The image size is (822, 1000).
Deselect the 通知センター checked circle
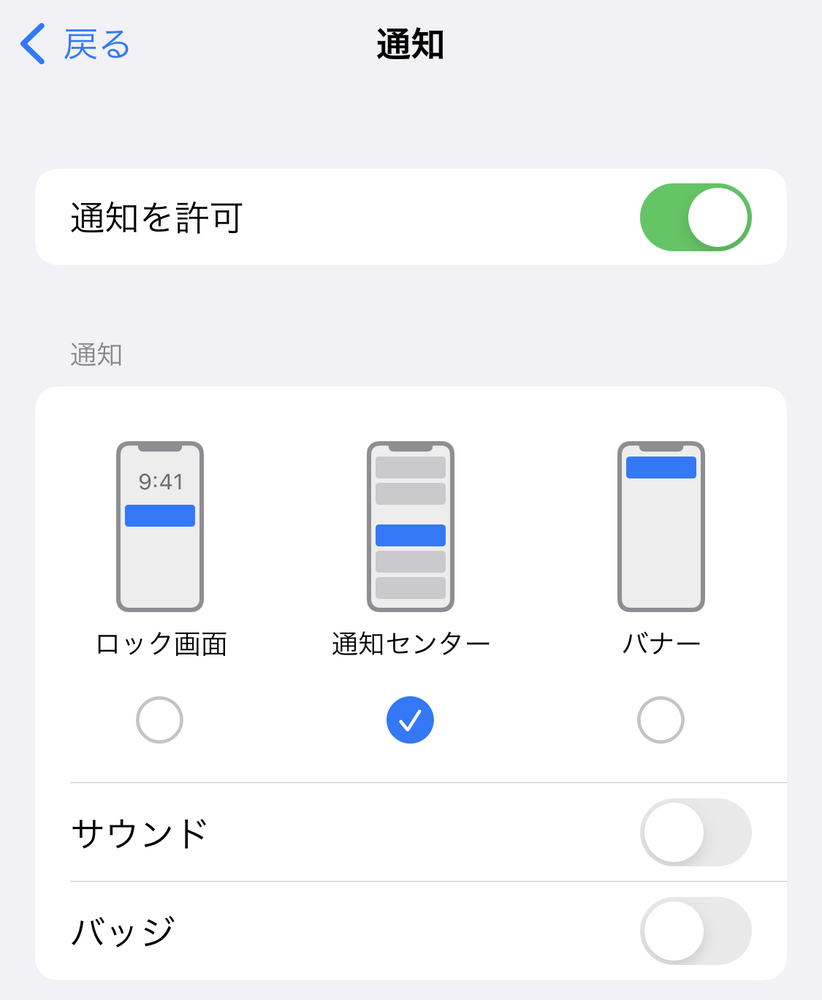point(410,719)
